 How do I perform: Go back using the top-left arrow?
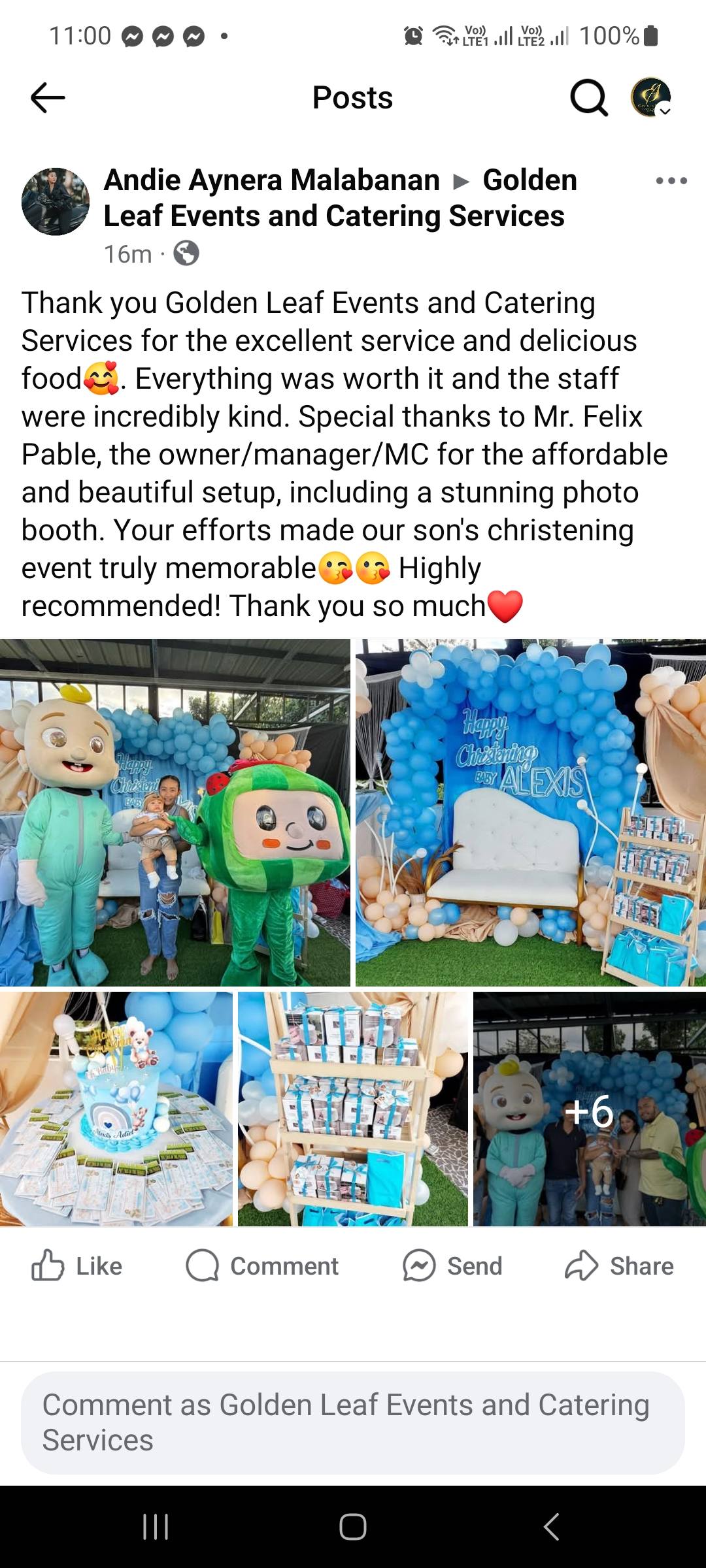point(48,98)
